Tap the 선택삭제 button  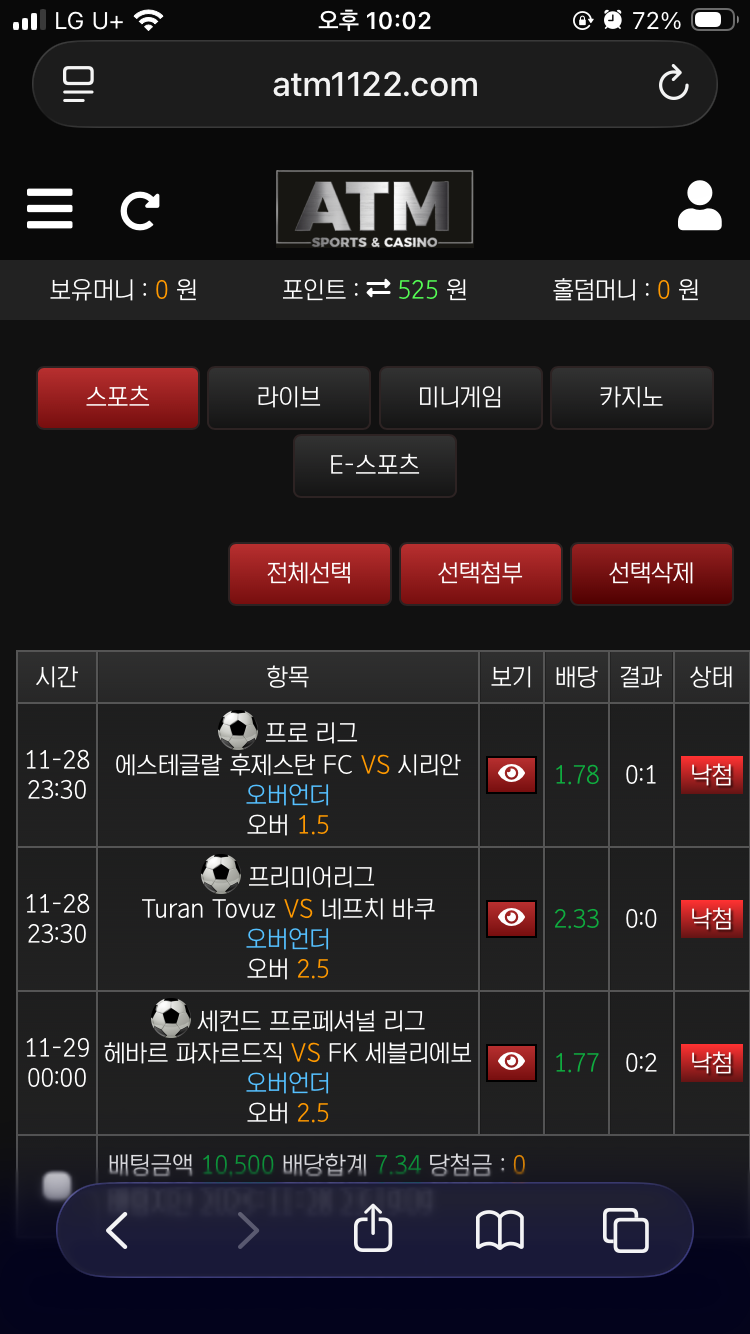click(x=651, y=574)
